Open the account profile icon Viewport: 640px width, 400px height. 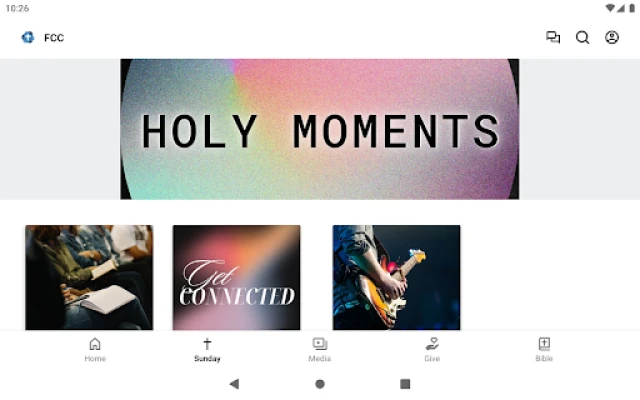tap(612, 38)
